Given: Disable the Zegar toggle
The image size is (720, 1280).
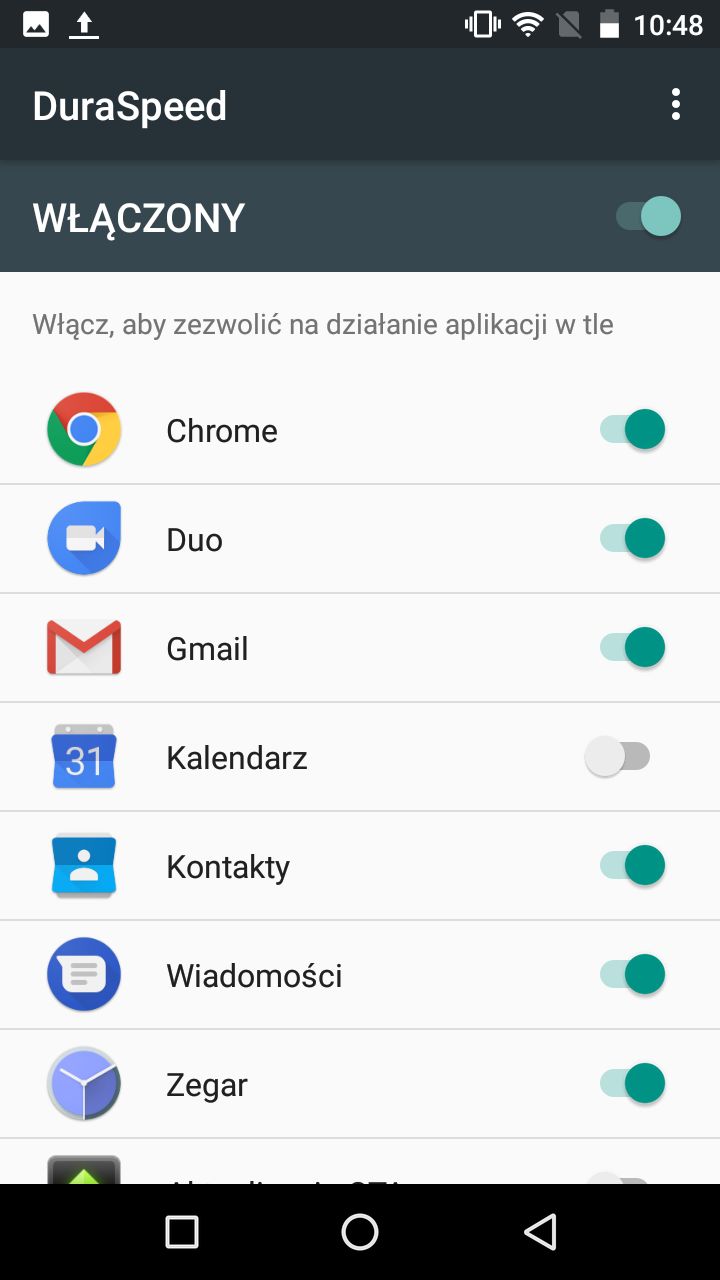Looking at the screenshot, I should tap(632, 1084).
